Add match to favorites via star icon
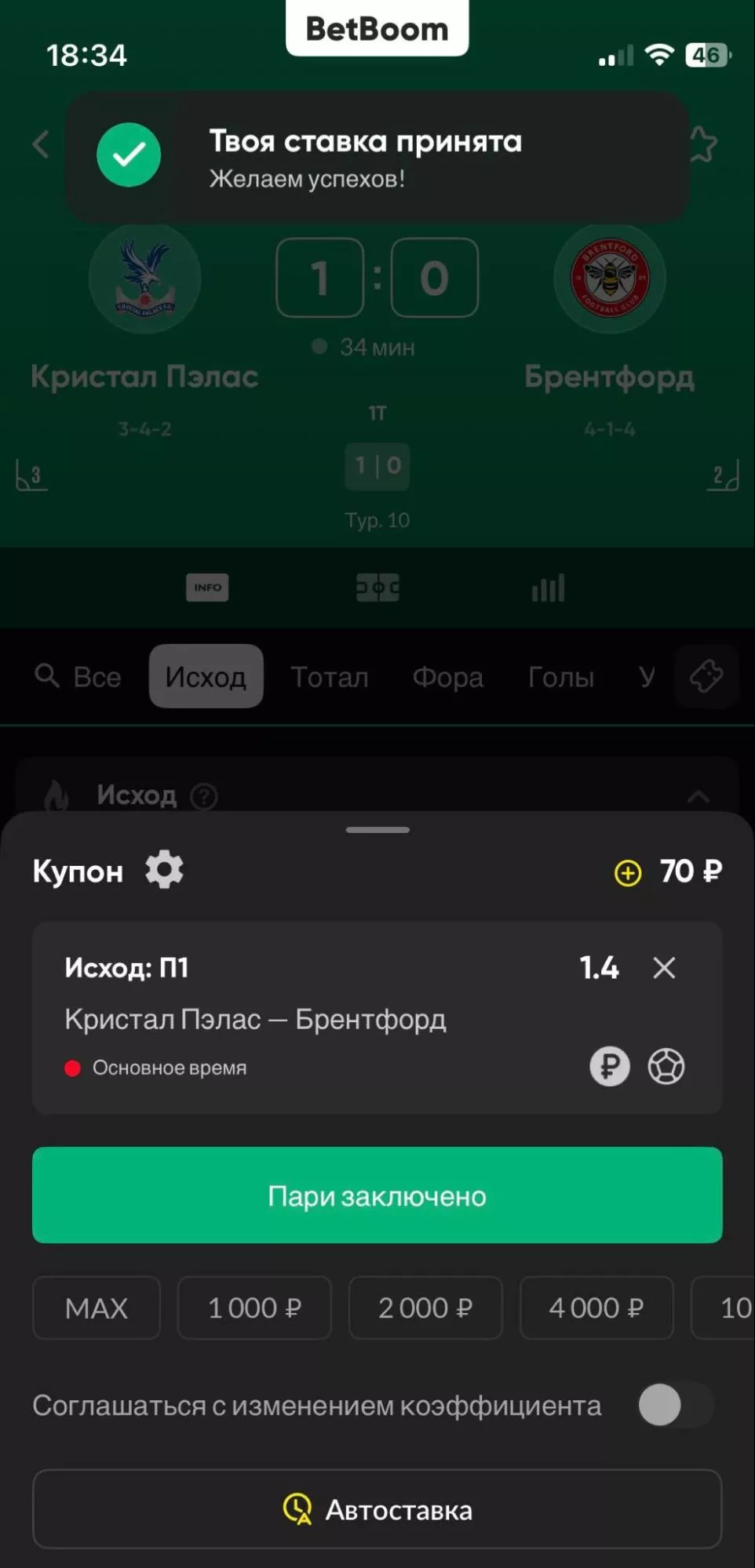Screen dimensions: 755x1568 click(705, 144)
